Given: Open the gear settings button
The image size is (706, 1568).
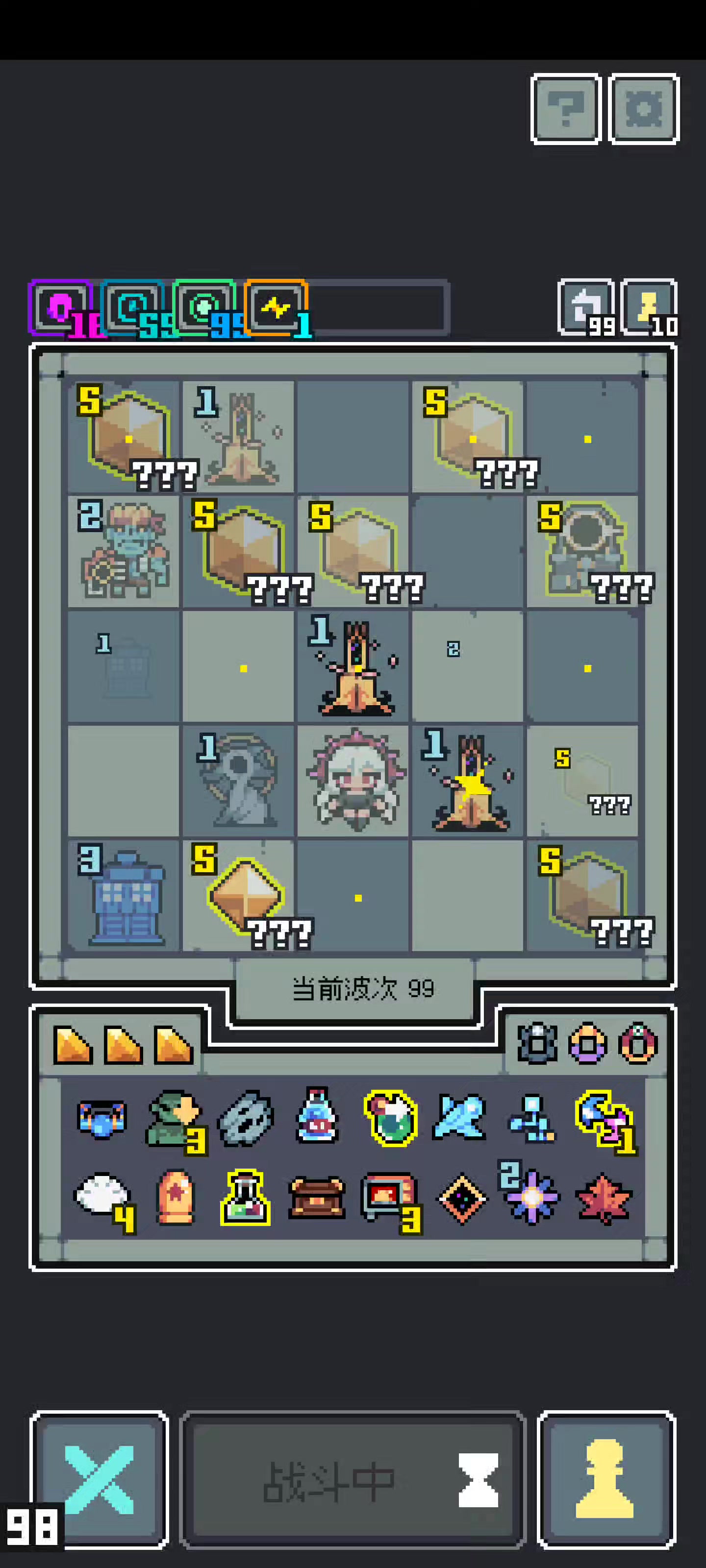Looking at the screenshot, I should coord(644,110).
